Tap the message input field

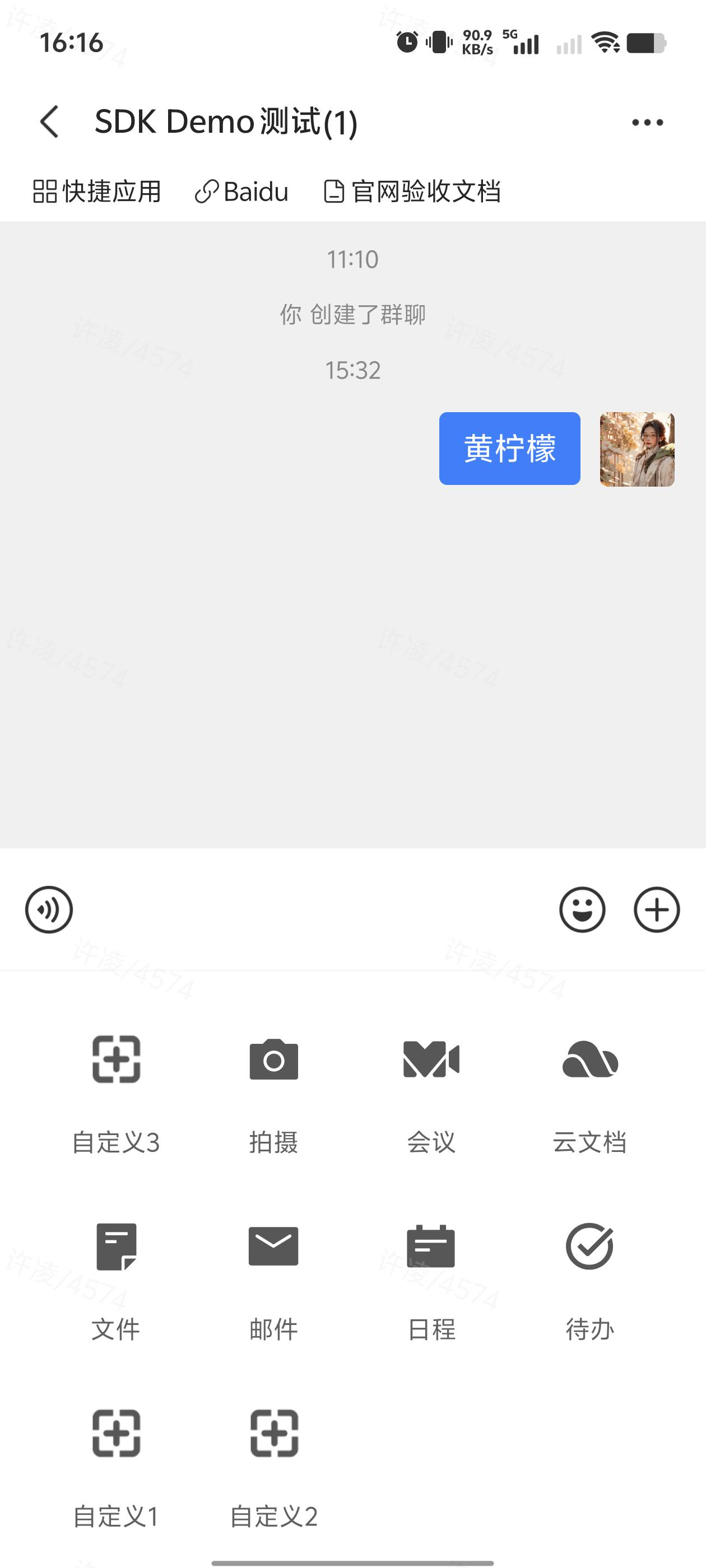click(x=314, y=910)
